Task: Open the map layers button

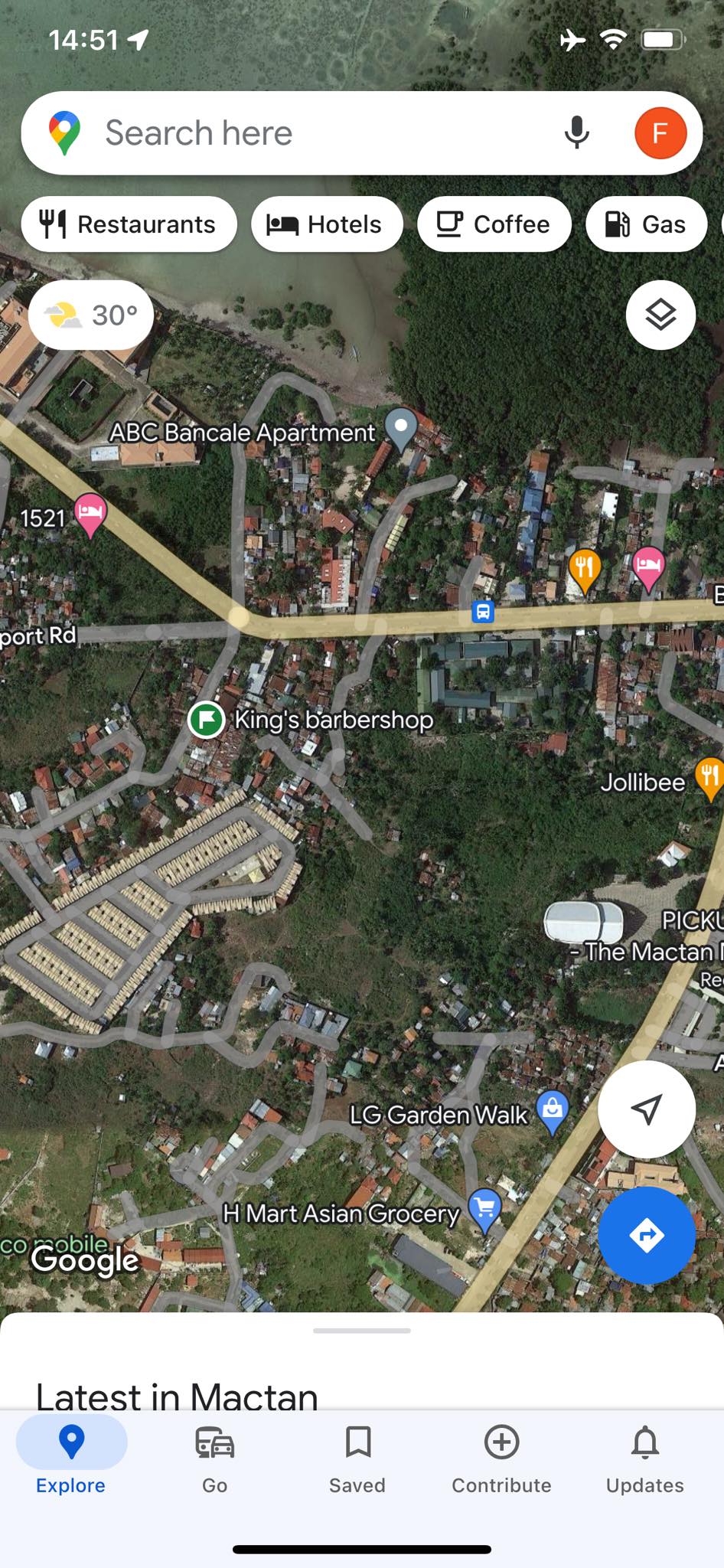Action: point(660,315)
